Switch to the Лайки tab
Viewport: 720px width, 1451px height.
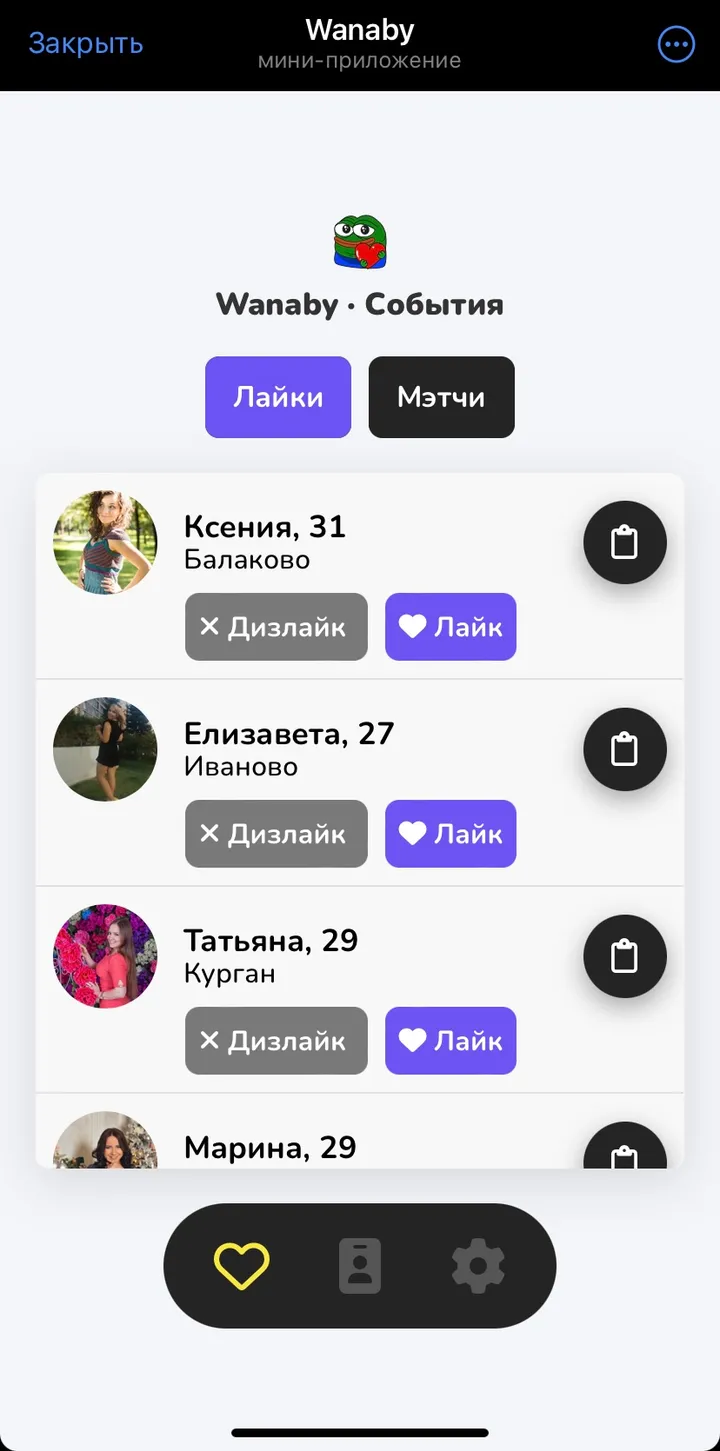[278, 397]
